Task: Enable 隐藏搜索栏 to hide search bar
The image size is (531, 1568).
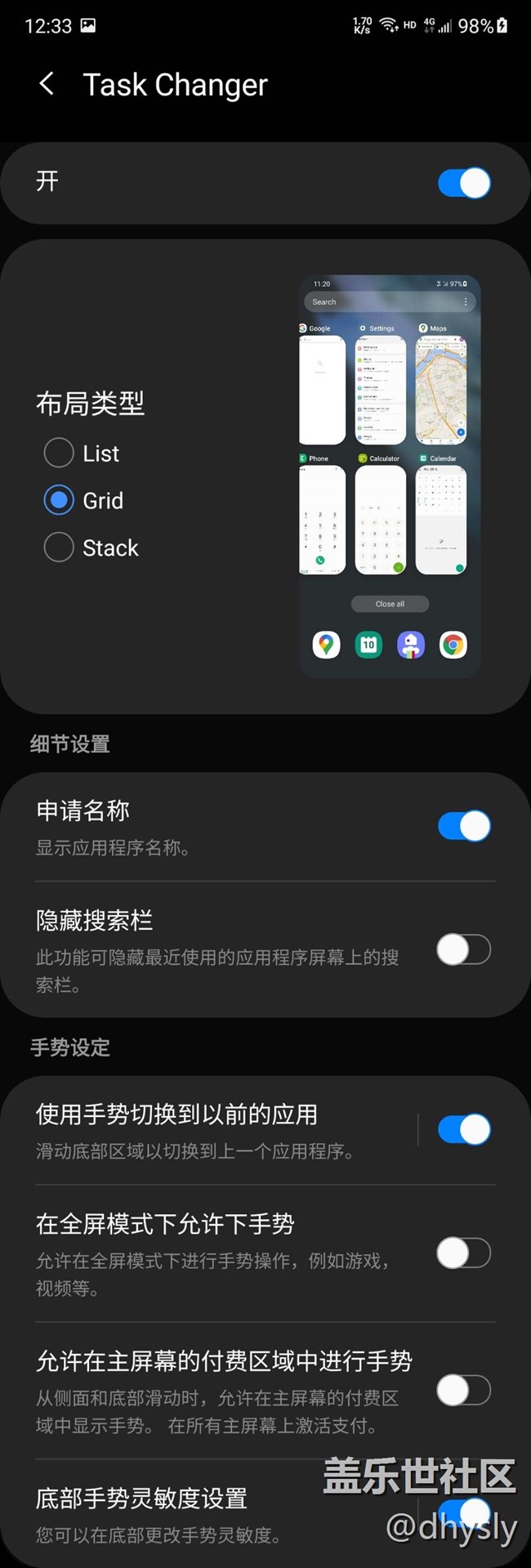Action: 464,949
